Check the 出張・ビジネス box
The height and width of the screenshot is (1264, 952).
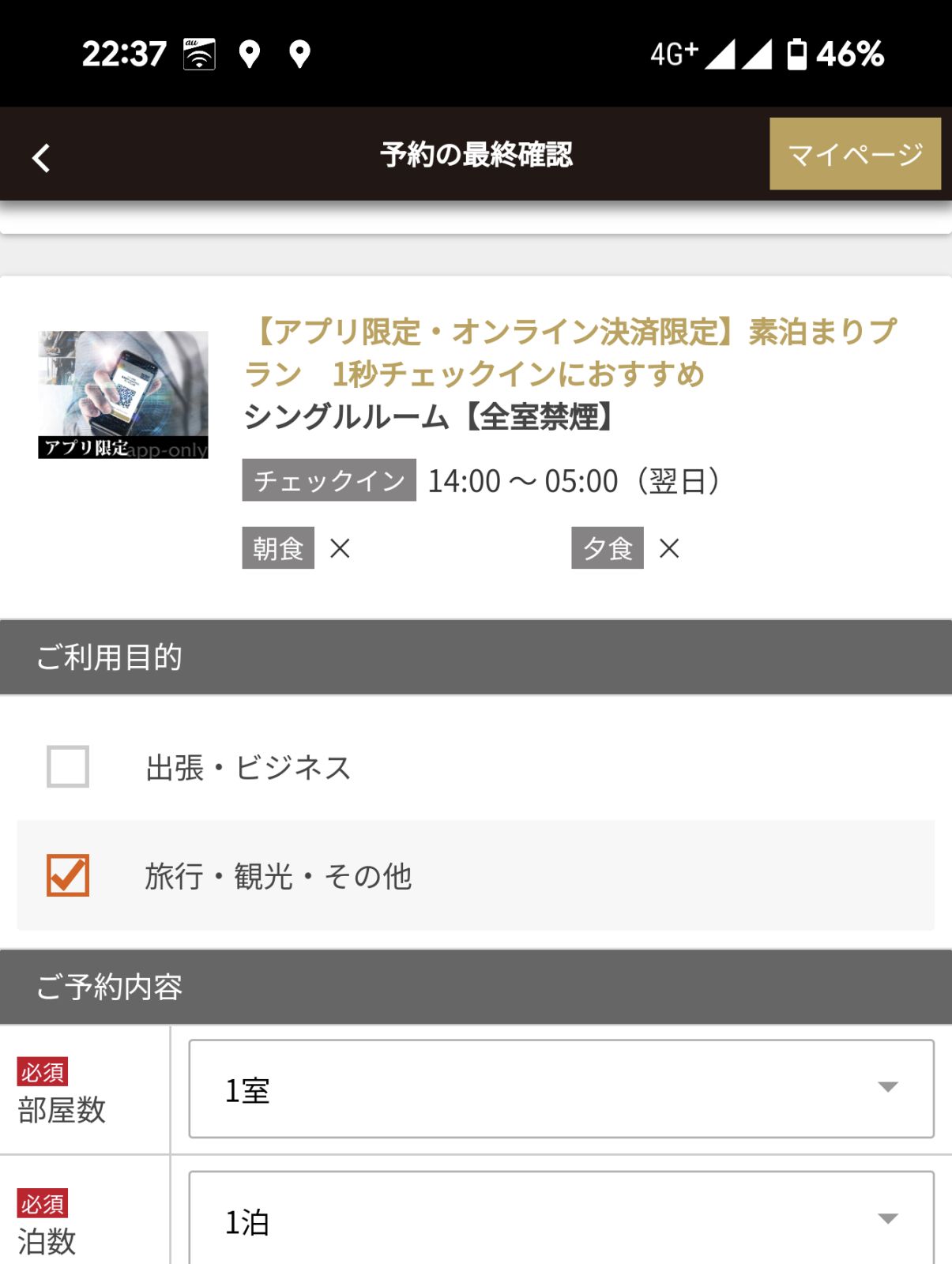[x=68, y=766]
